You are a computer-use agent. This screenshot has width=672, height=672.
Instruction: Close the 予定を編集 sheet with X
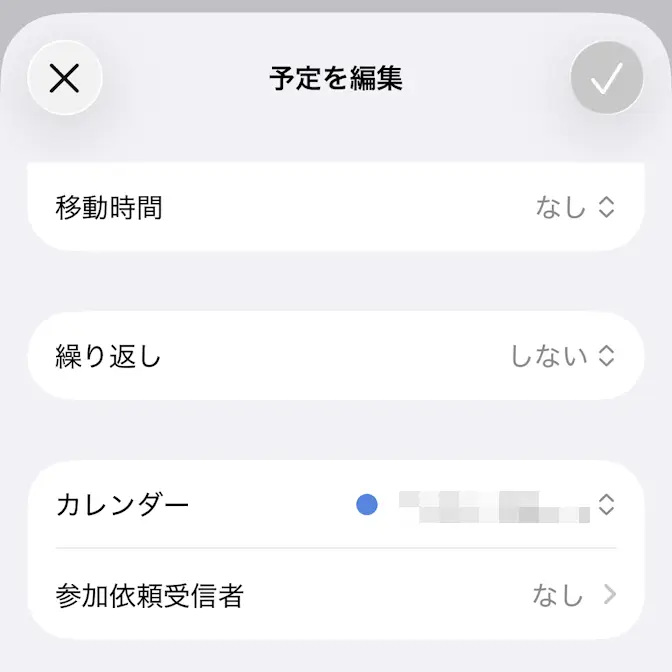65,78
